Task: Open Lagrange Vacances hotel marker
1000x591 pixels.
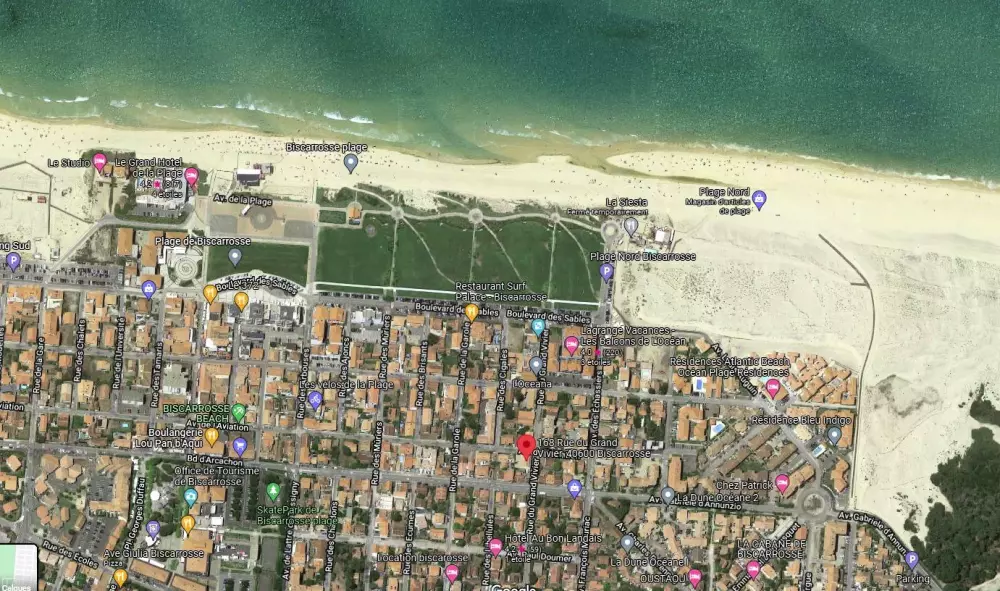Action: coord(571,344)
